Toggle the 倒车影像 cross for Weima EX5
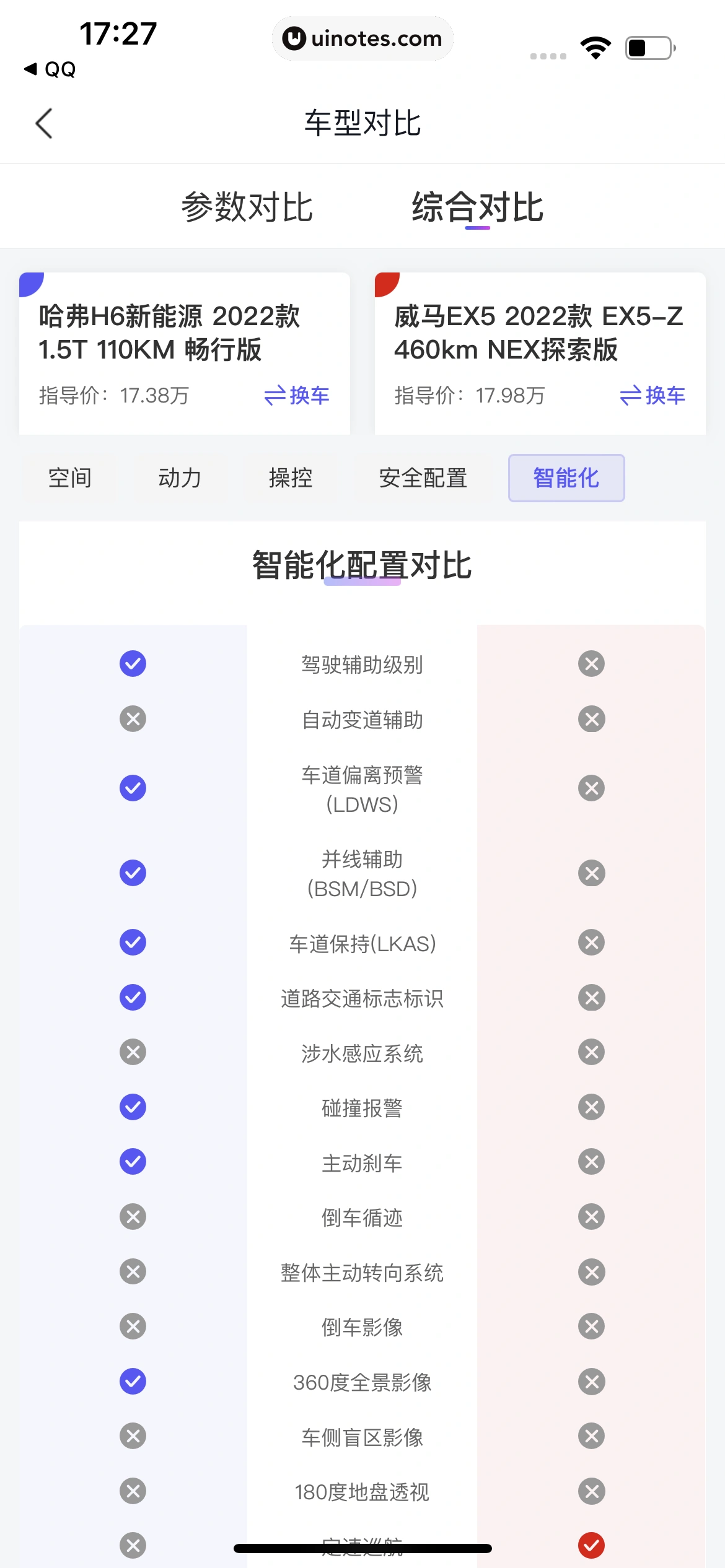Screen dimensions: 725x1568 coord(591,1327)
